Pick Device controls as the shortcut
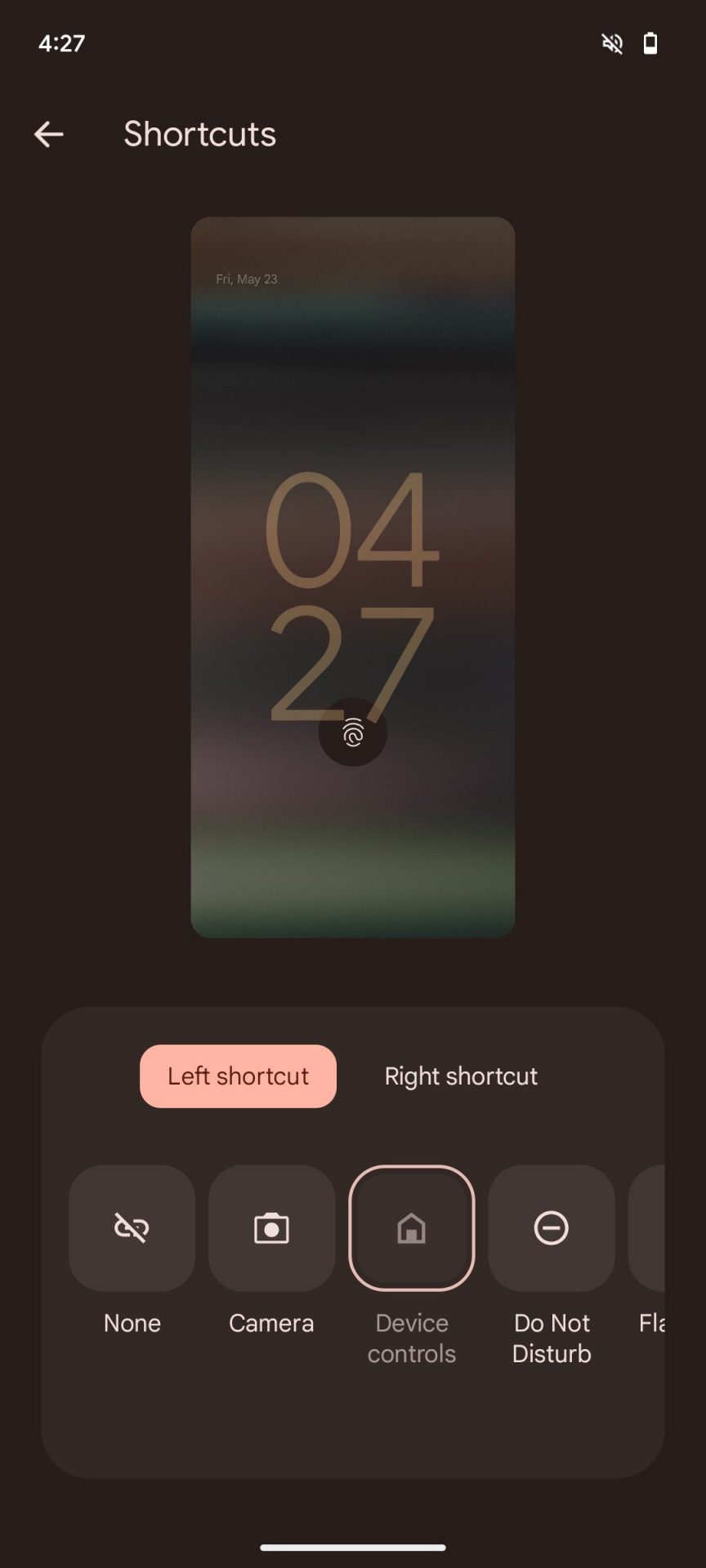 pyautogui.click(x=411, y=1227)
